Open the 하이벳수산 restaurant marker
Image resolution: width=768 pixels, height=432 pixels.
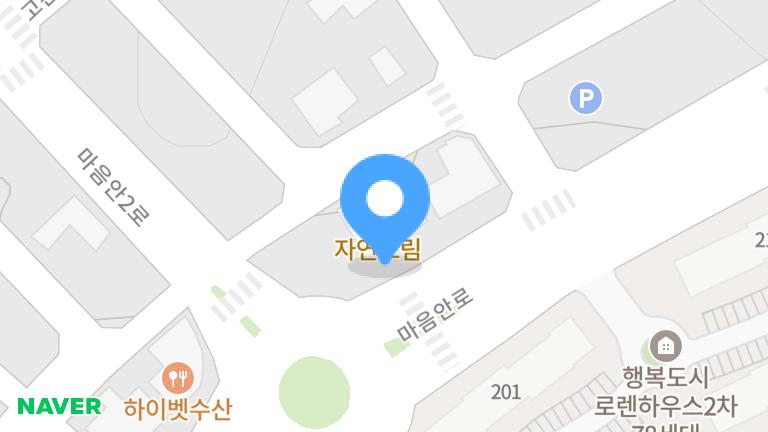[x=178, y=378]
